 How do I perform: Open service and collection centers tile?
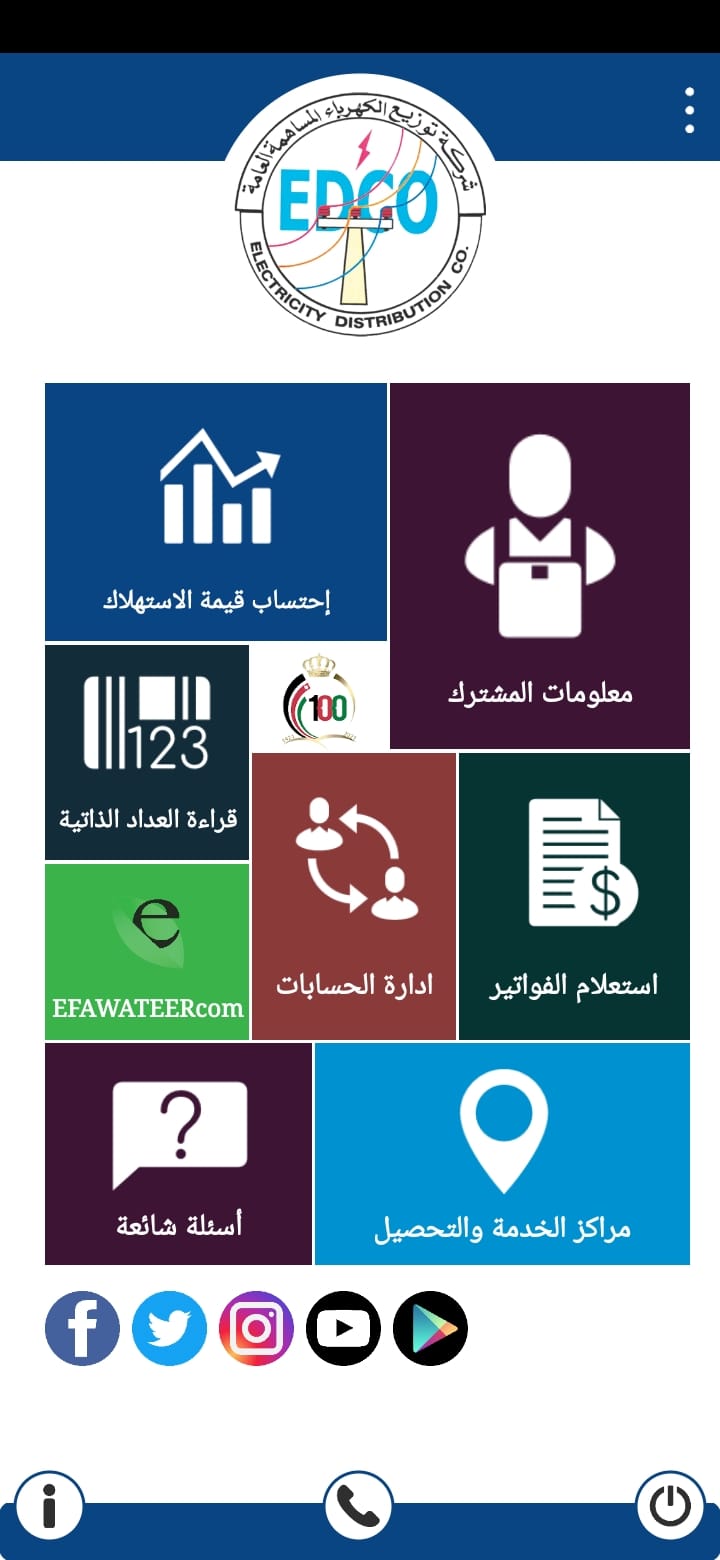tap(502, 1154)
